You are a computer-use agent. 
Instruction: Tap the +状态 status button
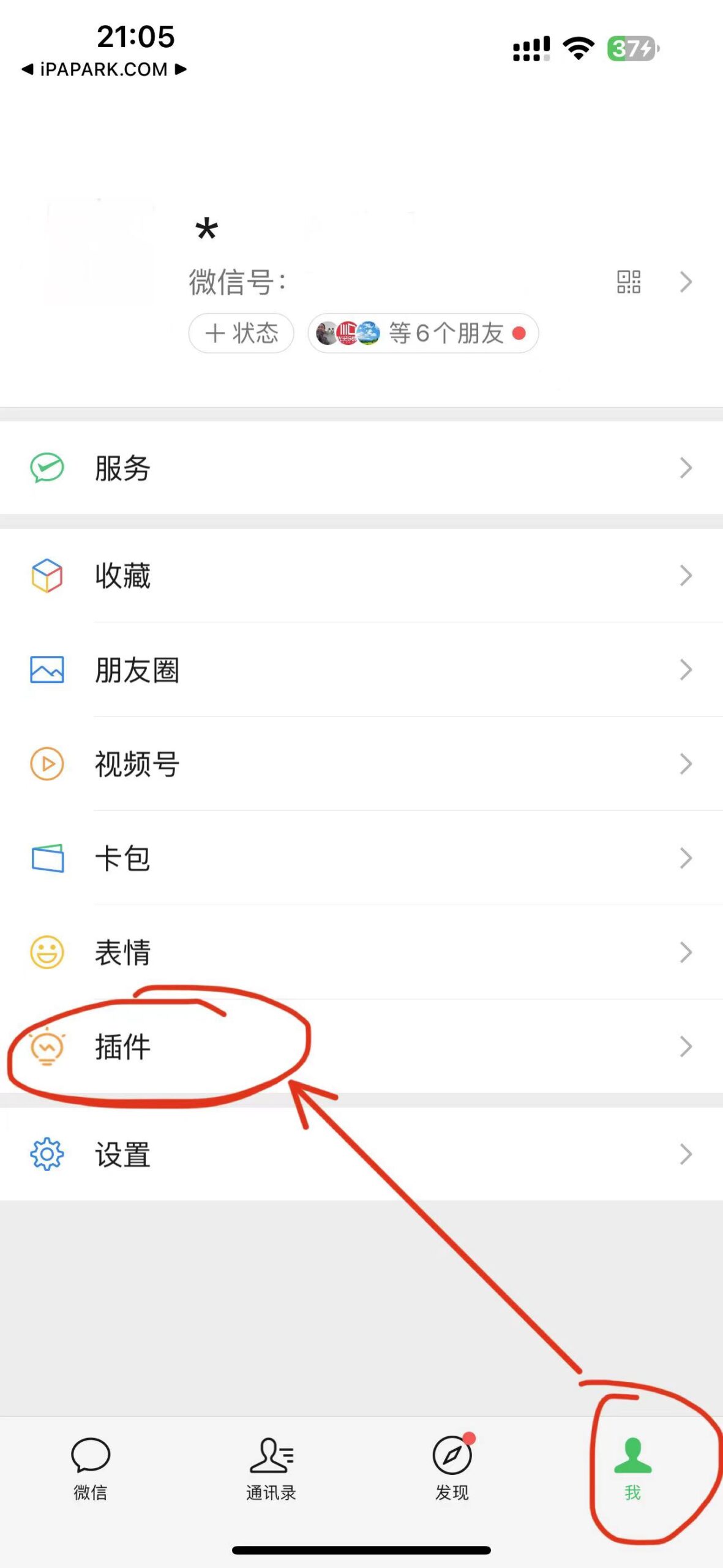point(241,333)
